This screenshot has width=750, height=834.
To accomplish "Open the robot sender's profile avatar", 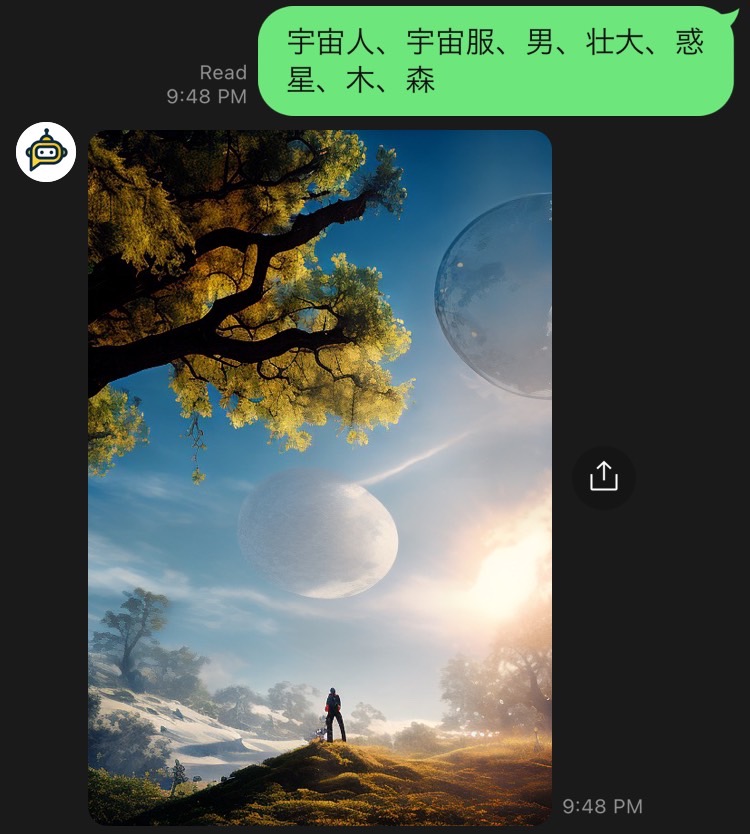I will tap(46, 152).
